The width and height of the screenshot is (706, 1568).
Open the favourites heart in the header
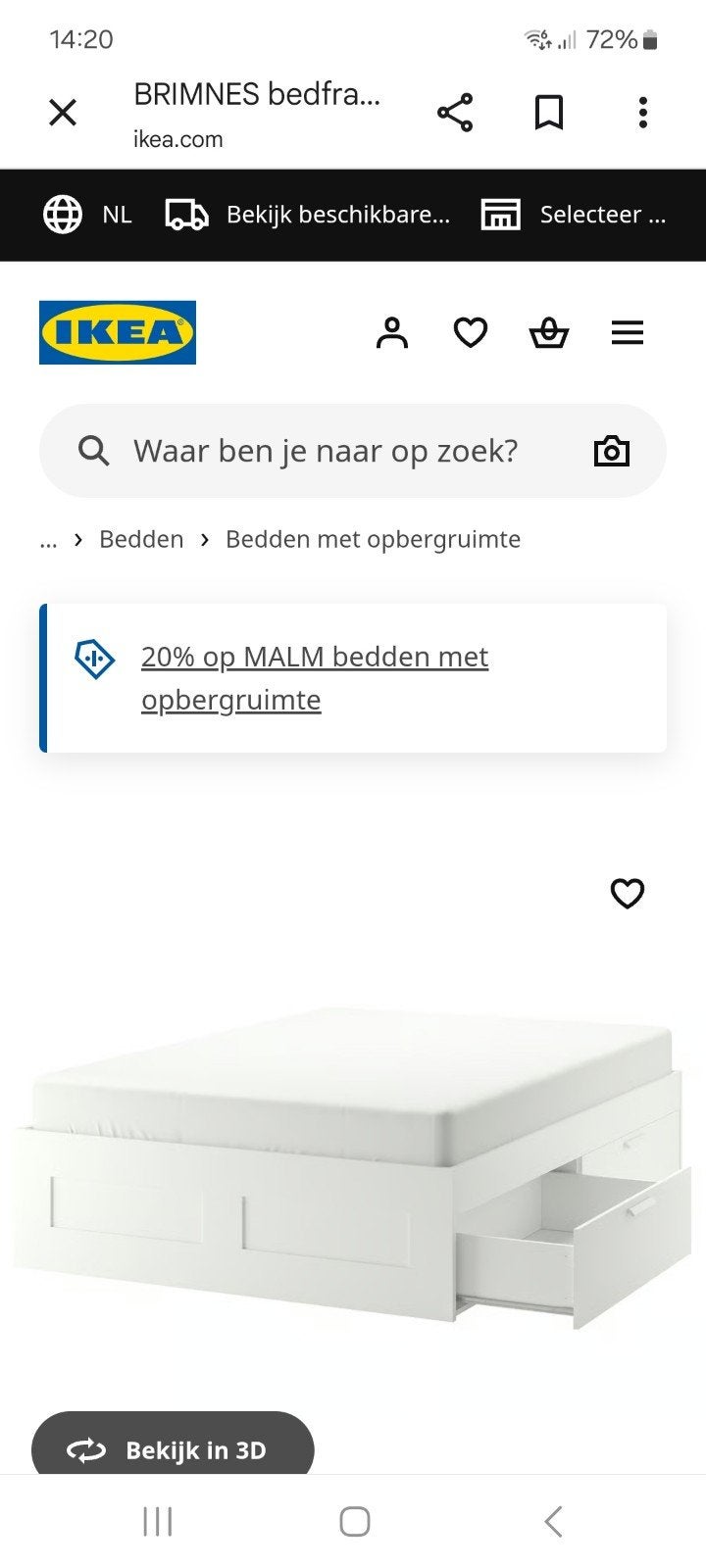point(471,333)
